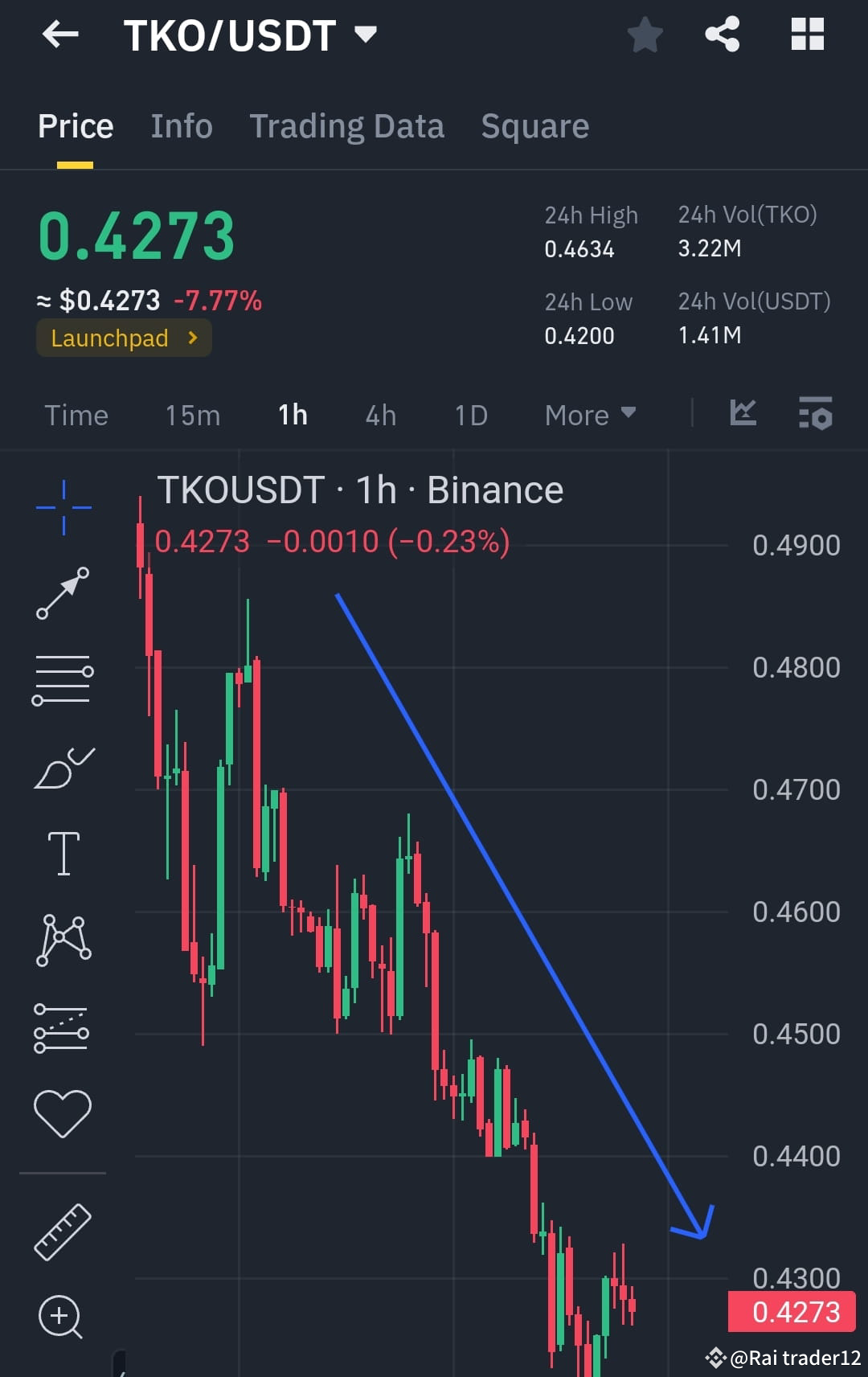The image size is (868, 1377).
Task: Switch to the Trading Data tab
Action: 347,126
